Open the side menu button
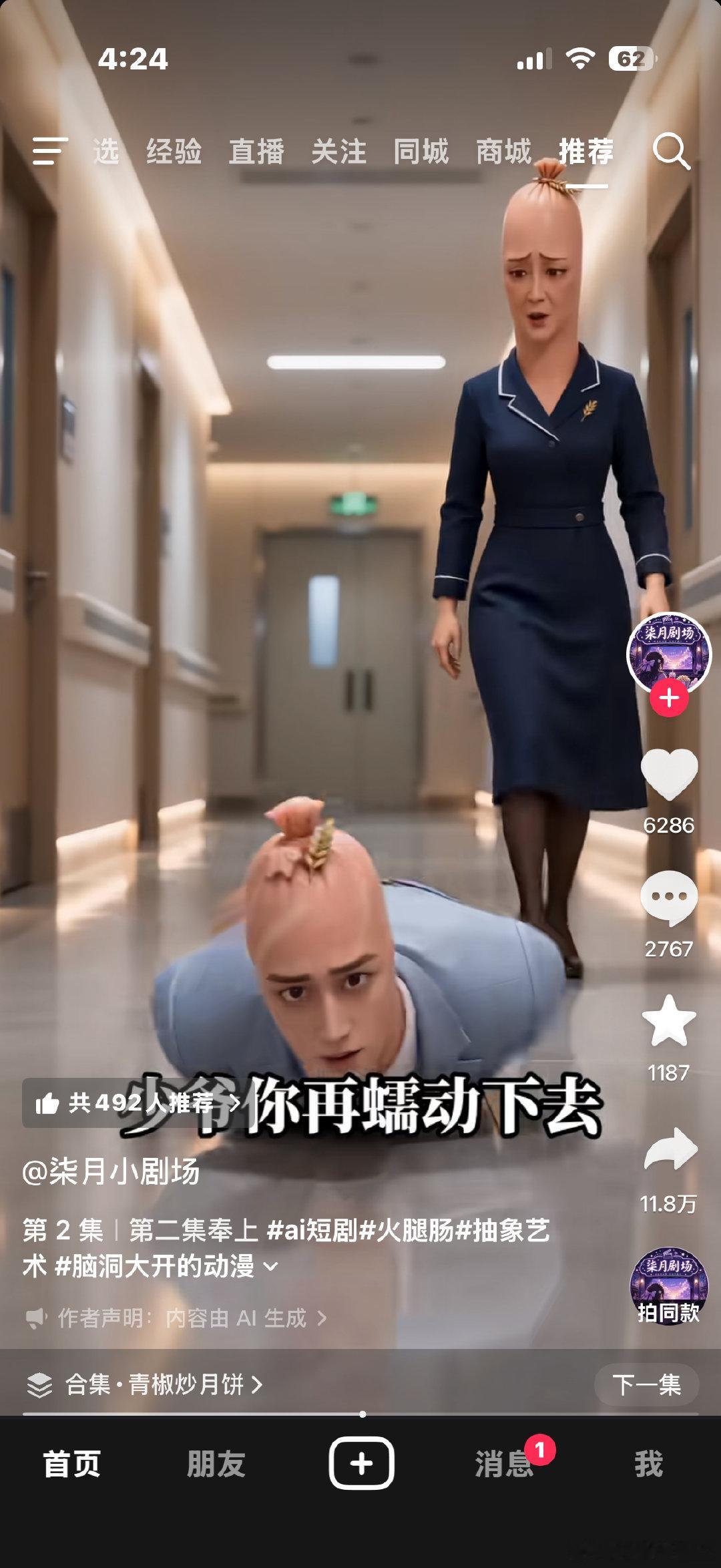Image resolution: width=721 pixels, height=1568 pixels. tap(51, 151)
